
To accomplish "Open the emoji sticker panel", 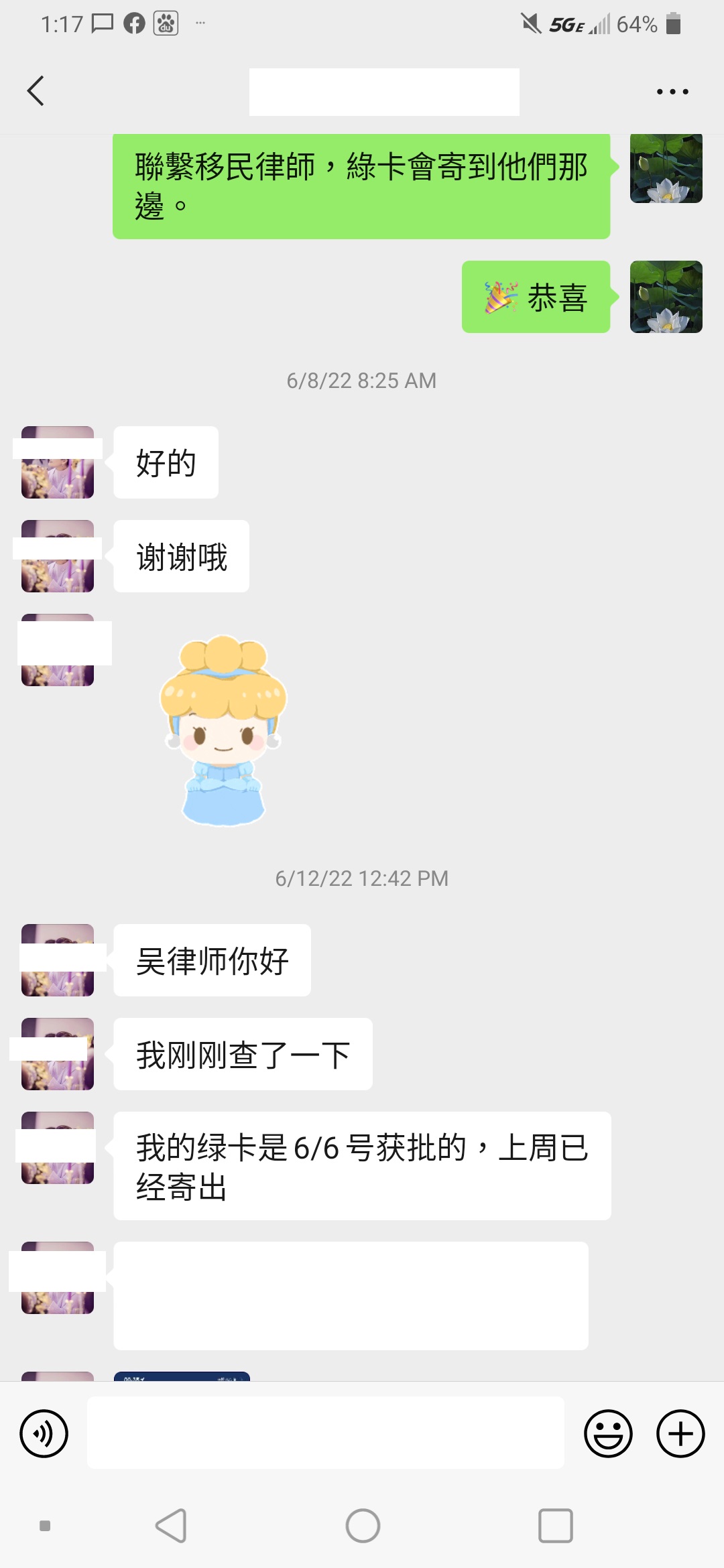I will [608, 1433].
